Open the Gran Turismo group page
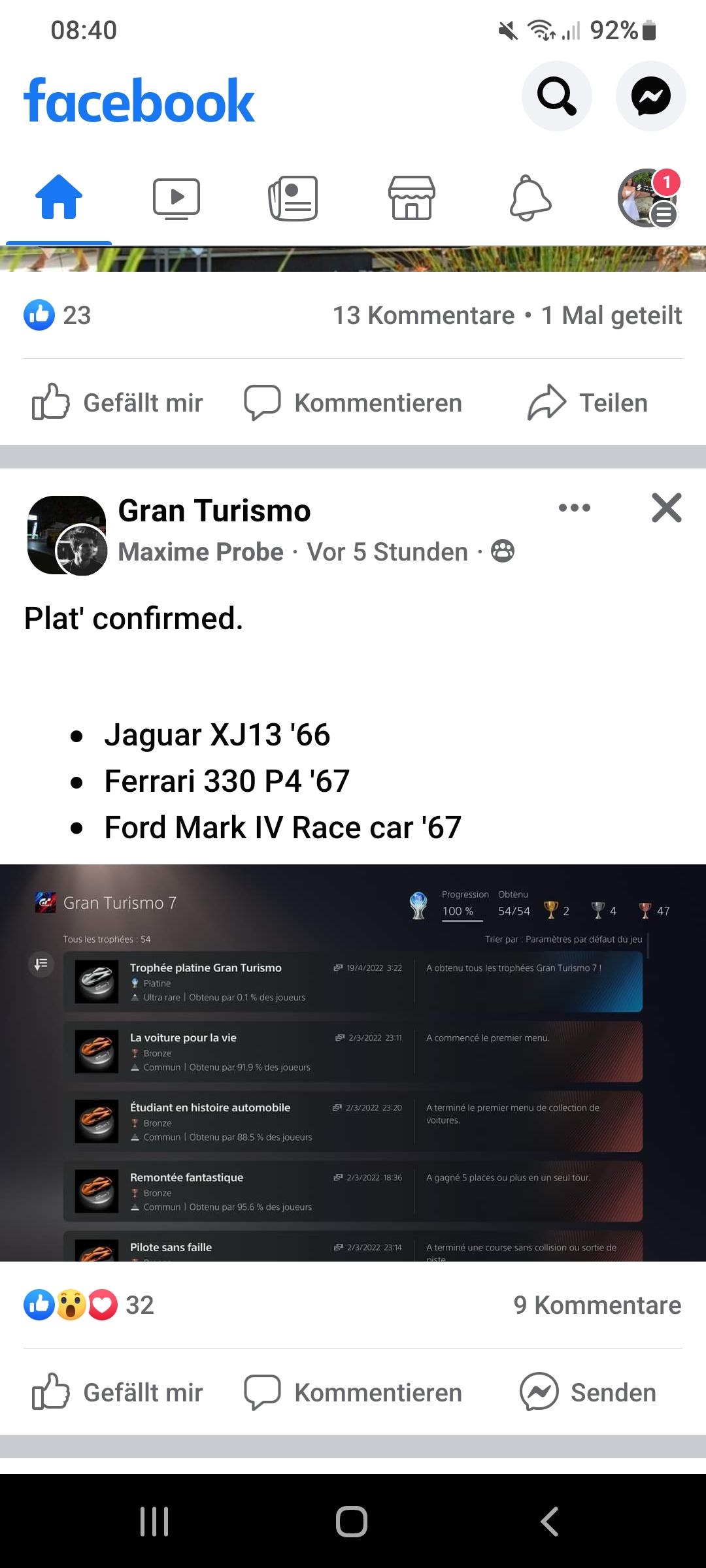 214,511
